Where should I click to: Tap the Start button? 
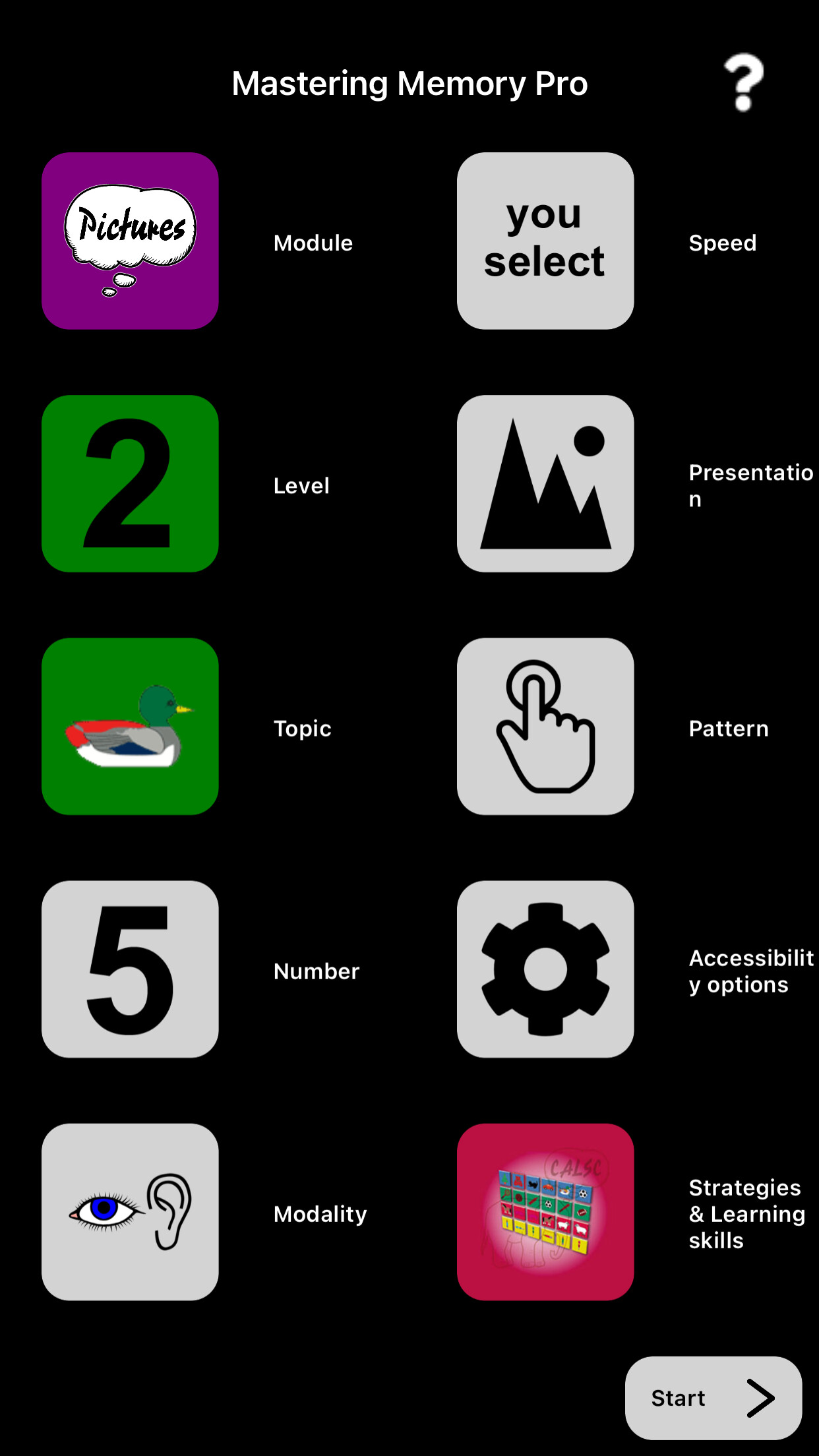(x=713, y=1398)
